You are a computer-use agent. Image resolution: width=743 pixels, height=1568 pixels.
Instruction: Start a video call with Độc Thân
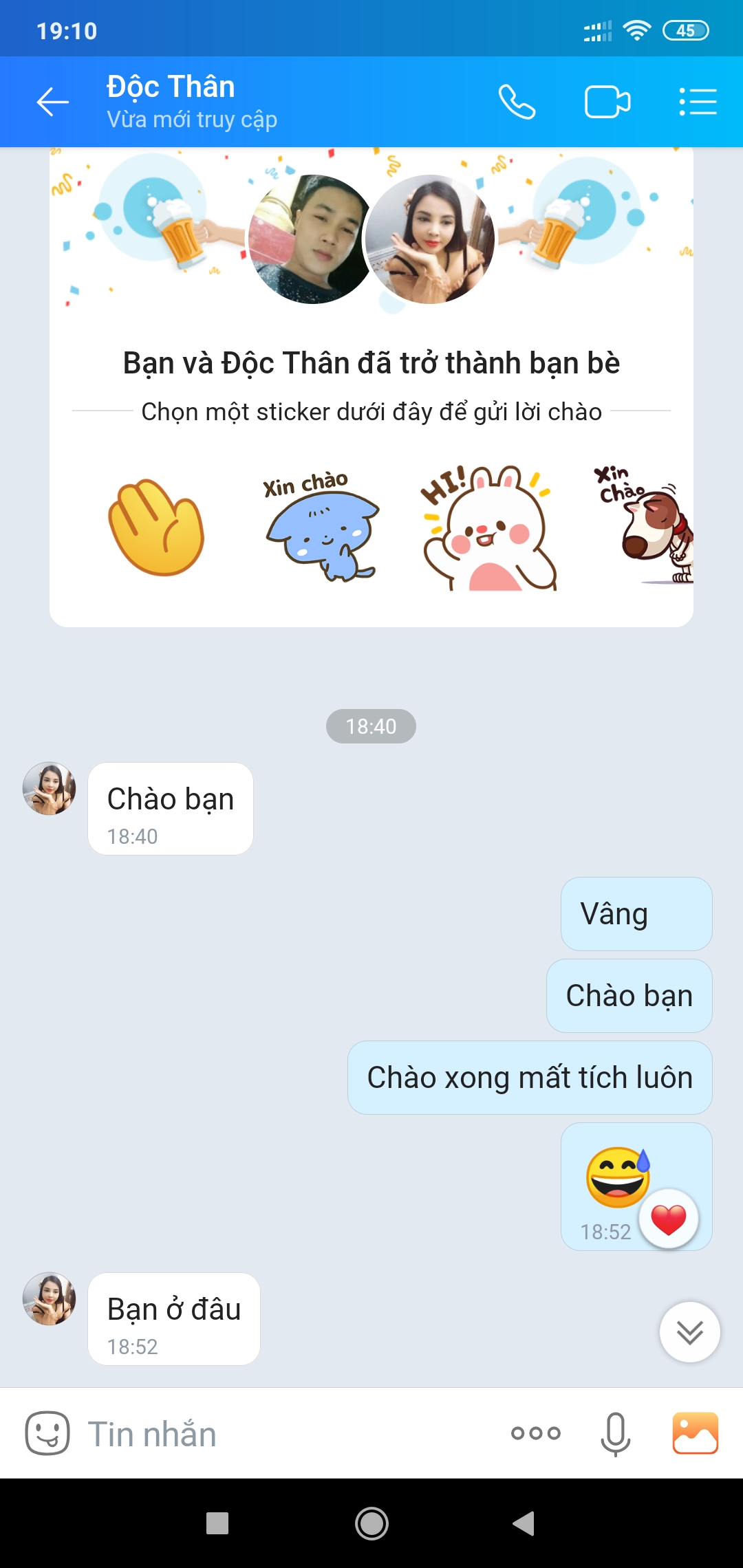[x=607, y=102]
